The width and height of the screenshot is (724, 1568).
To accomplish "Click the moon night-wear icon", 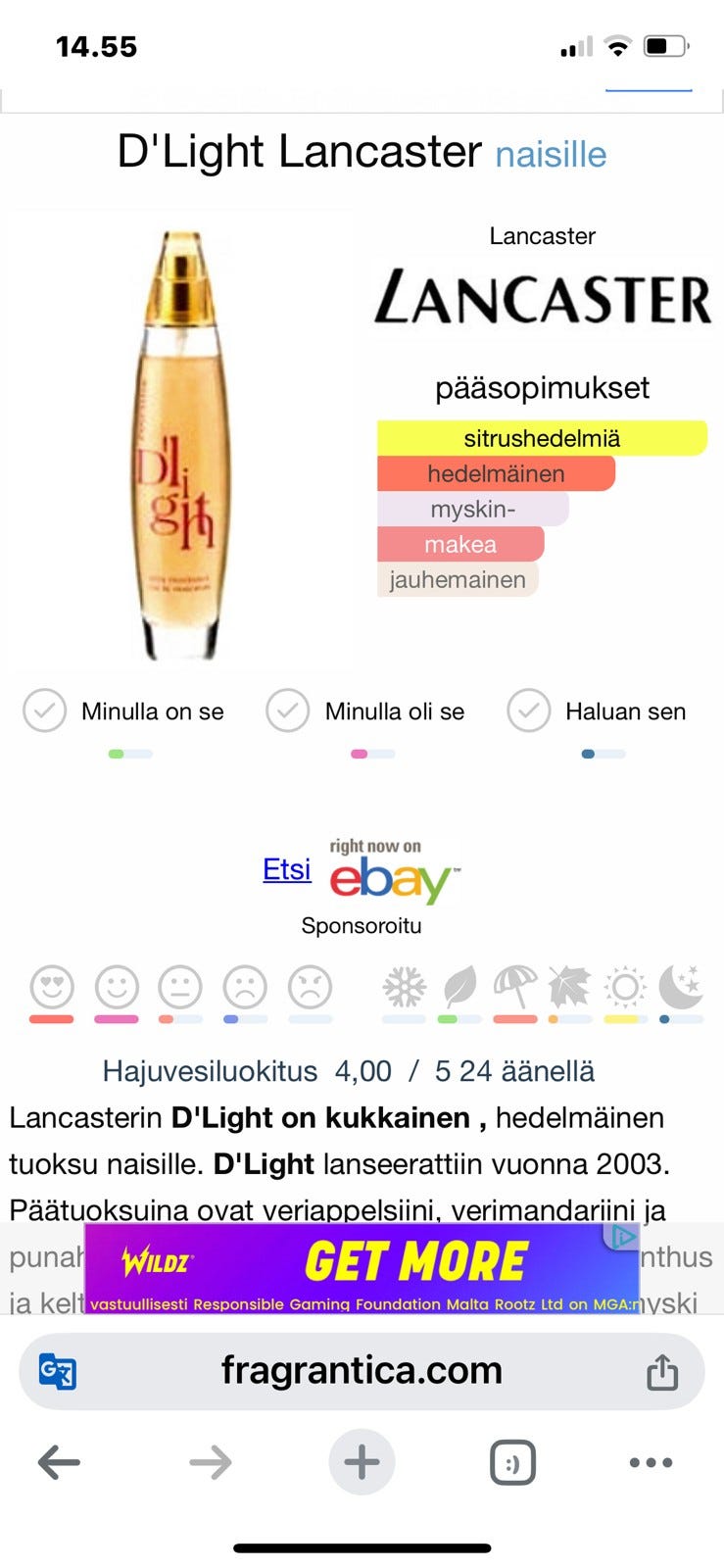I will 679,990.
